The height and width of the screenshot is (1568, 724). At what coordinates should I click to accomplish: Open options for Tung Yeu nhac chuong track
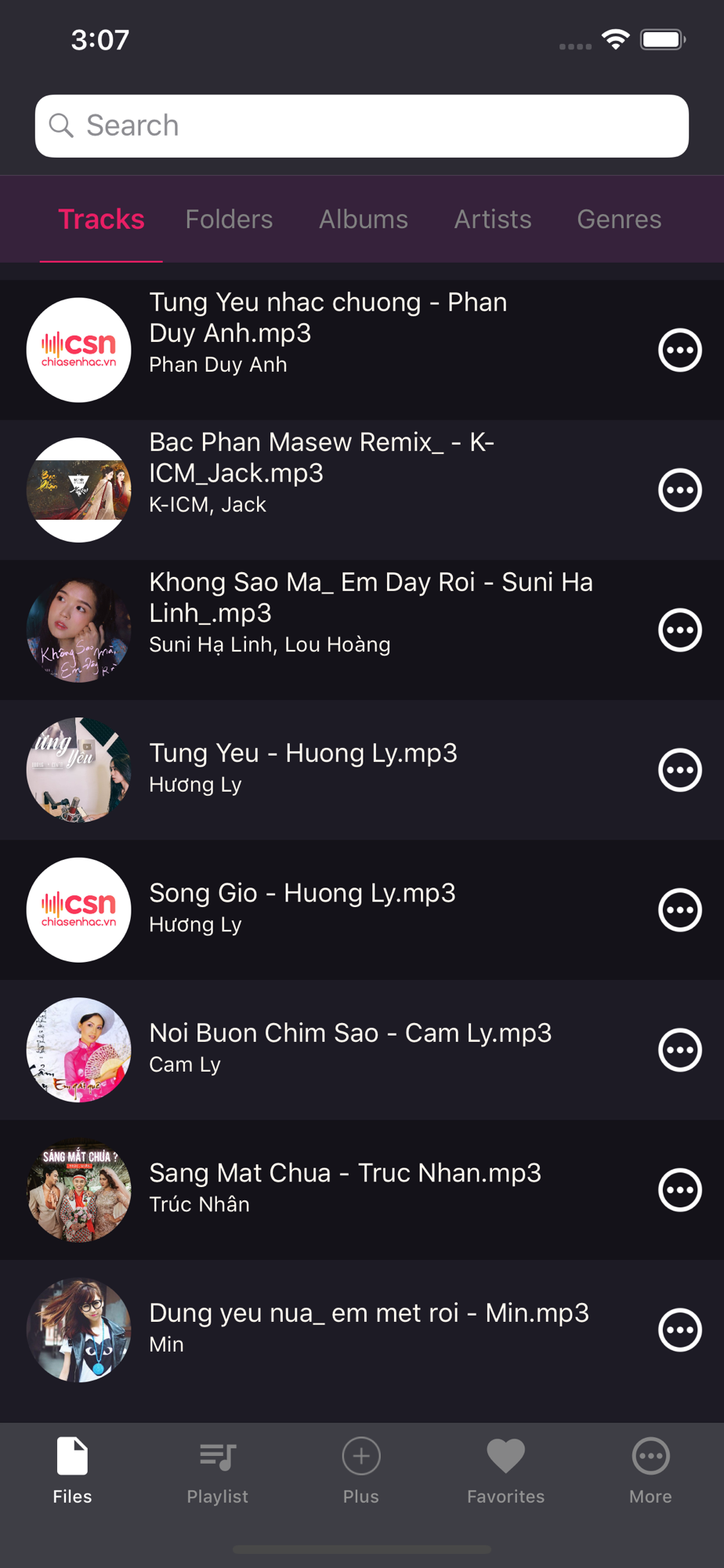click(x=679, y=350)
